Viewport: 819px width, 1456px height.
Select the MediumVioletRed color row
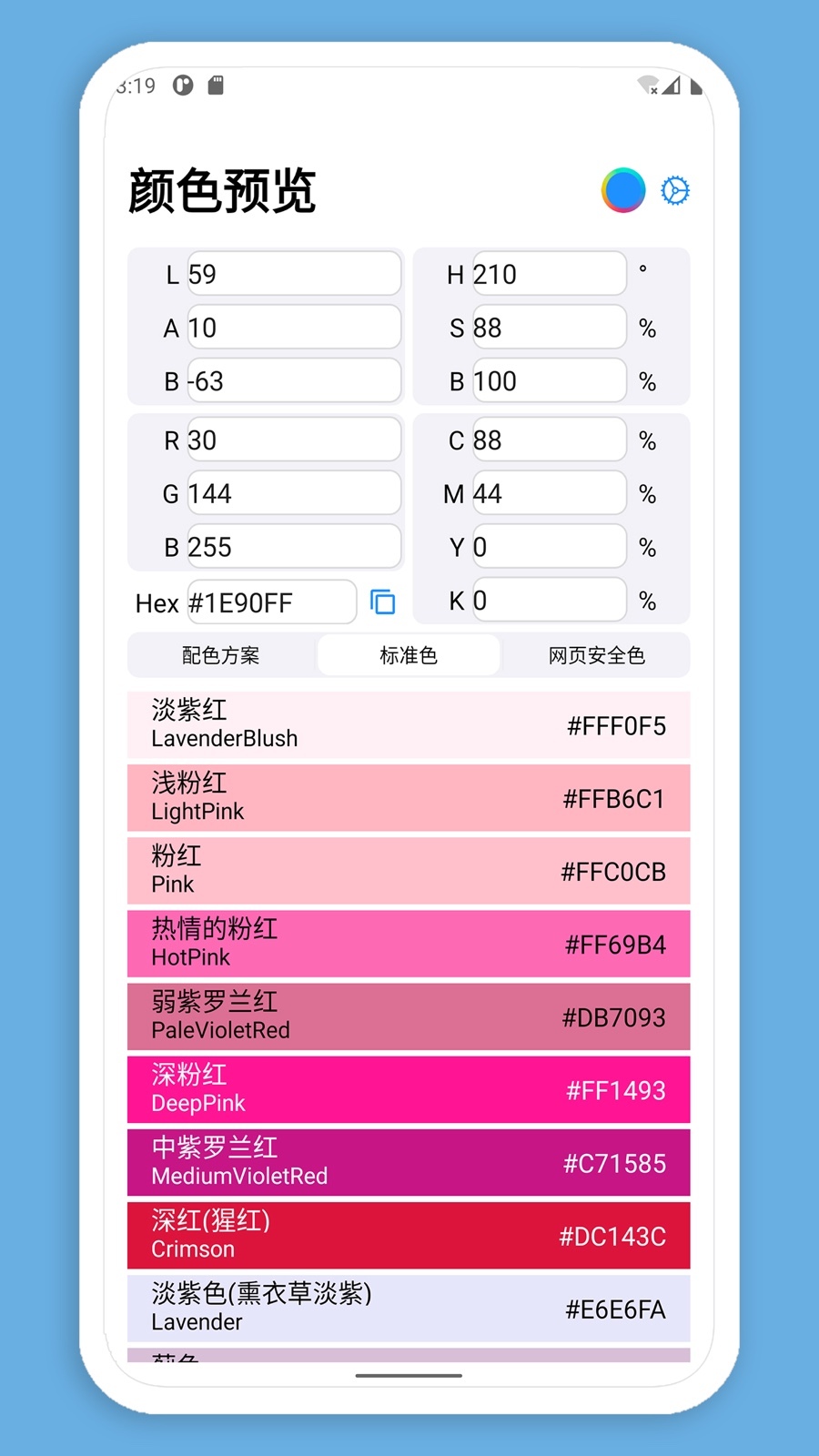409,1162
